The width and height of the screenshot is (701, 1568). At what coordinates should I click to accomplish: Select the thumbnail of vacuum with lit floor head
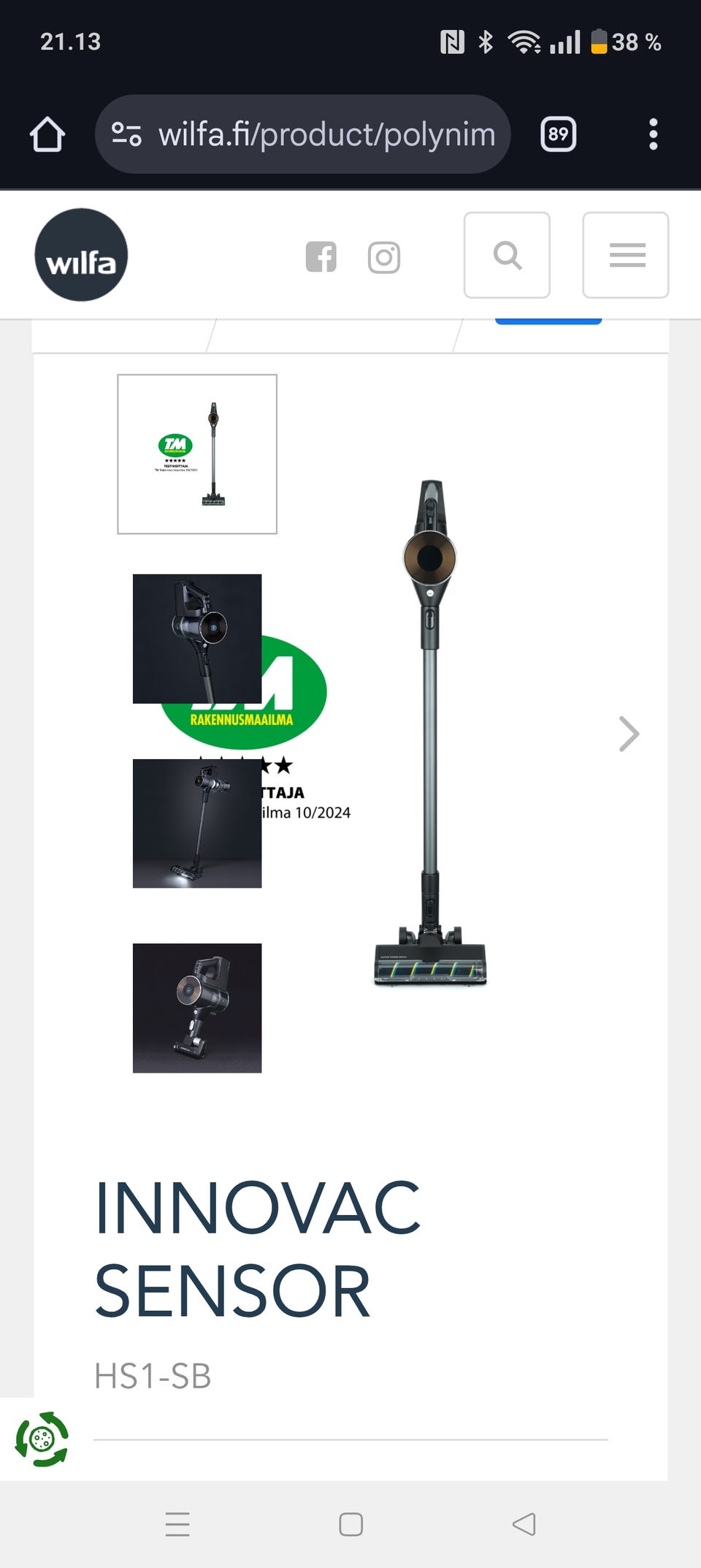[197, 823]
